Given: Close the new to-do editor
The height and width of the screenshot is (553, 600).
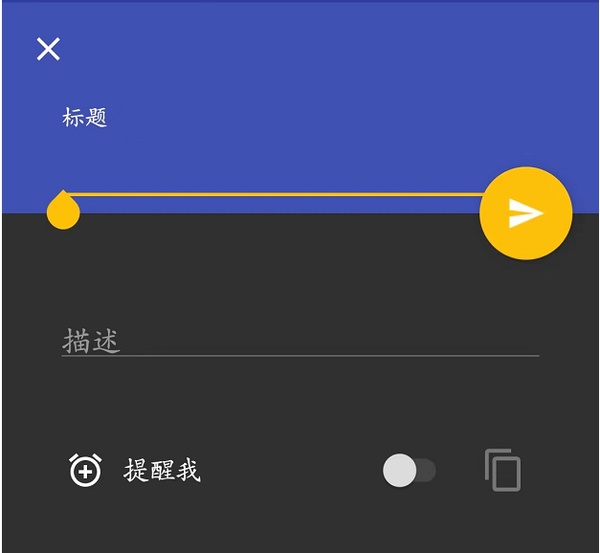Looking at the screenshot, I should click(x=48, y=49).
